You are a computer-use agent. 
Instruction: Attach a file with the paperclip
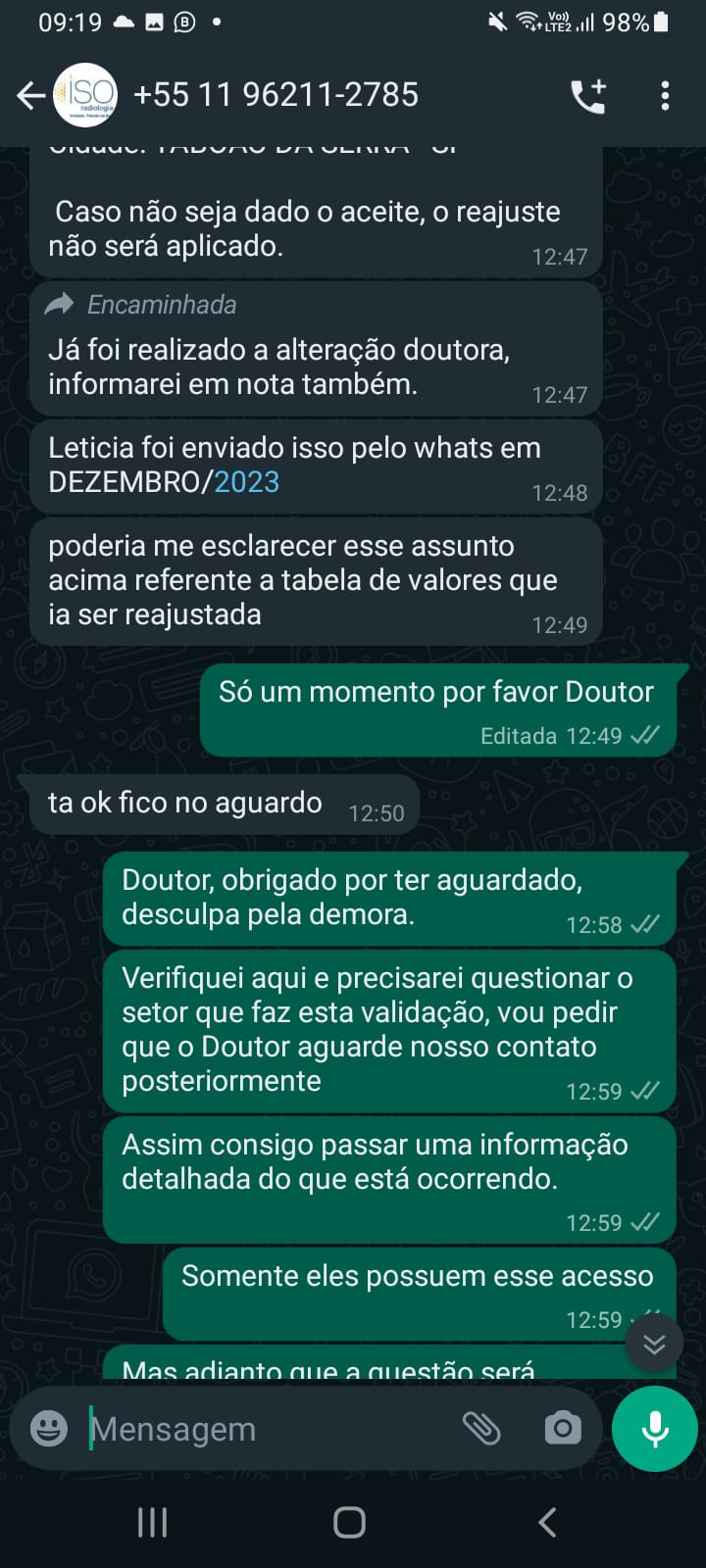point(481,1429)
